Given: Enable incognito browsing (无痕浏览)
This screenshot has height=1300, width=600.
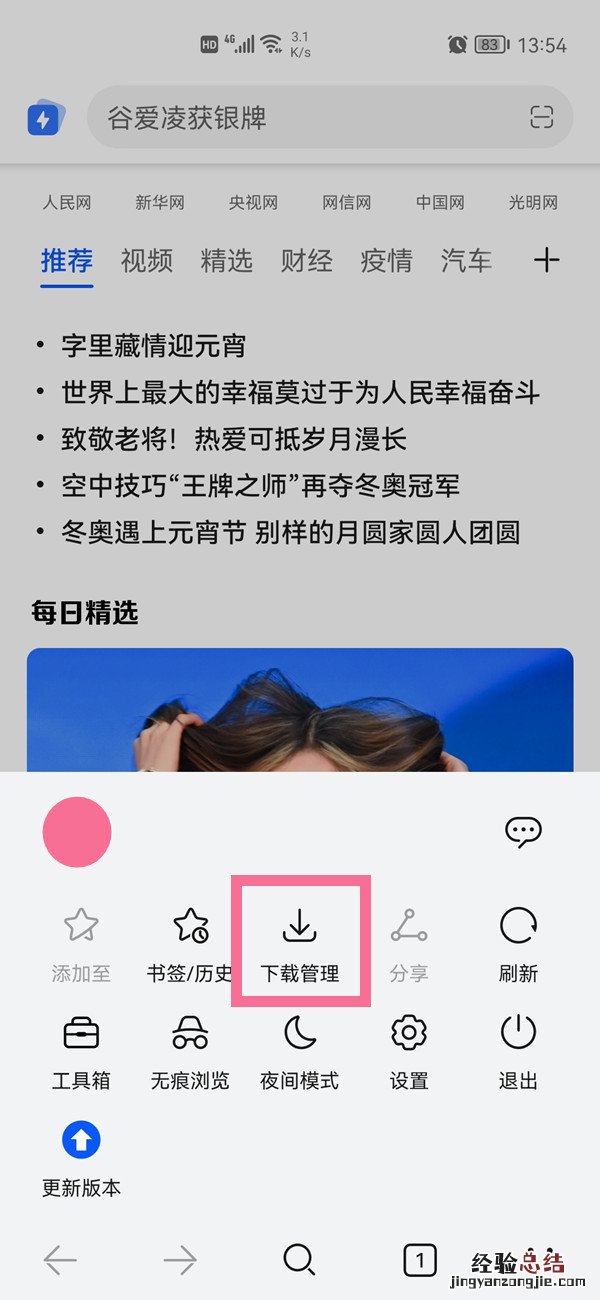Looking at the screenshot, I should point(190,1050).
